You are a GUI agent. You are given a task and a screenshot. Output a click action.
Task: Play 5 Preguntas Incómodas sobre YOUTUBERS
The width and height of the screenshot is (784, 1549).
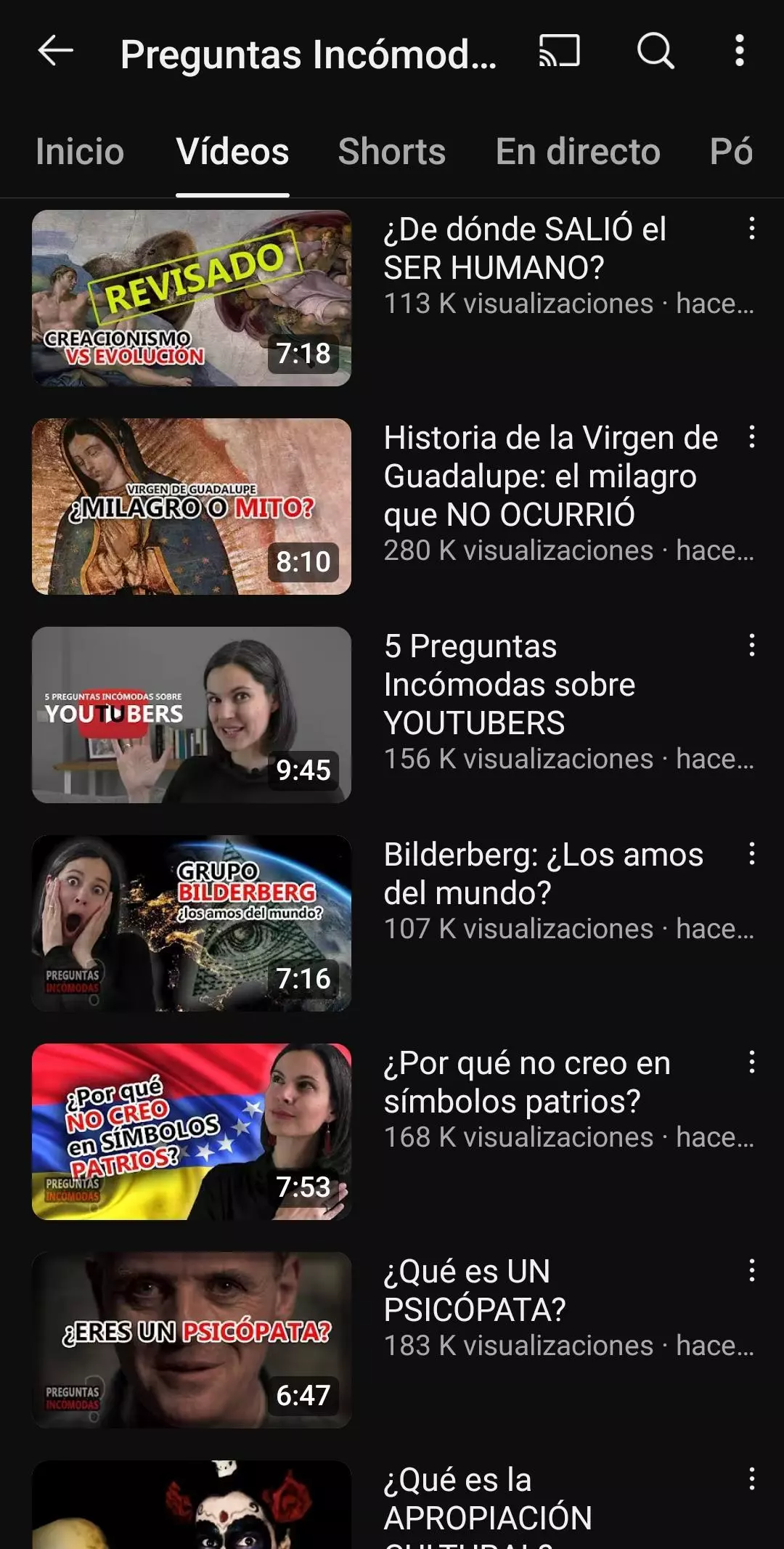tap(192, 715)
